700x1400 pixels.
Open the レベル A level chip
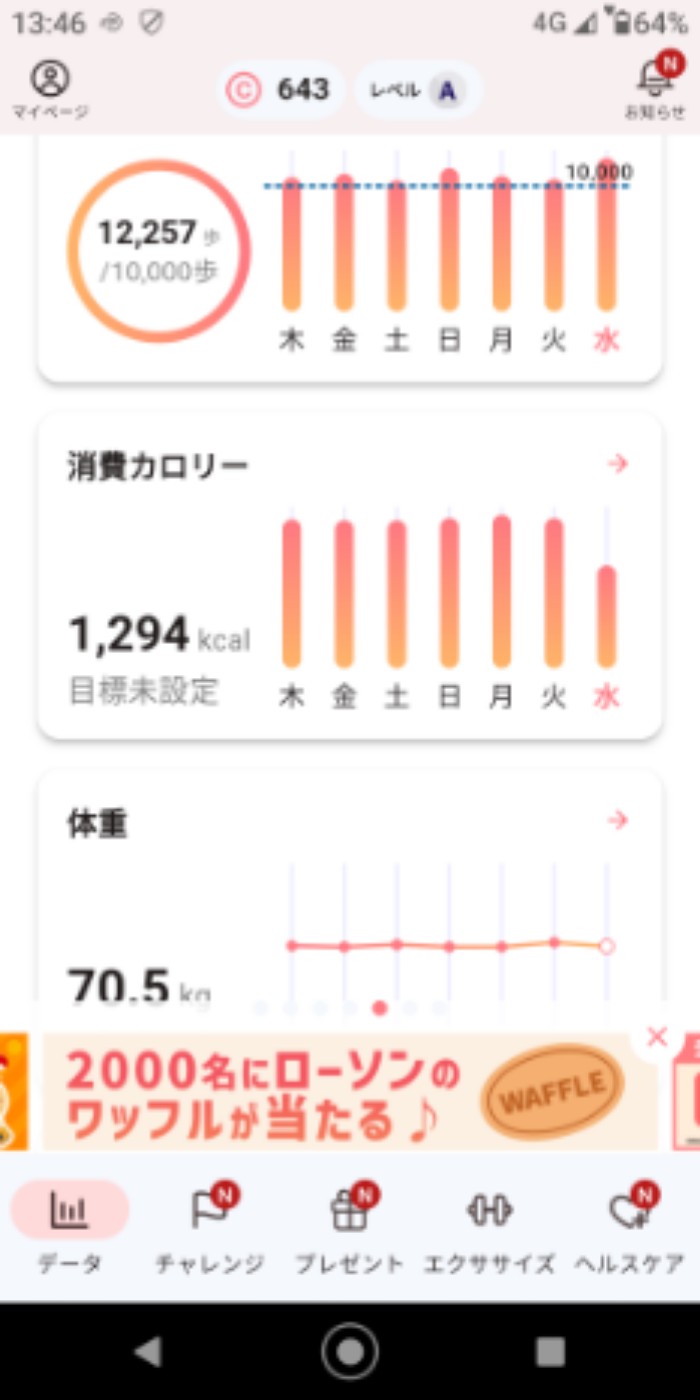coord(418,90)
